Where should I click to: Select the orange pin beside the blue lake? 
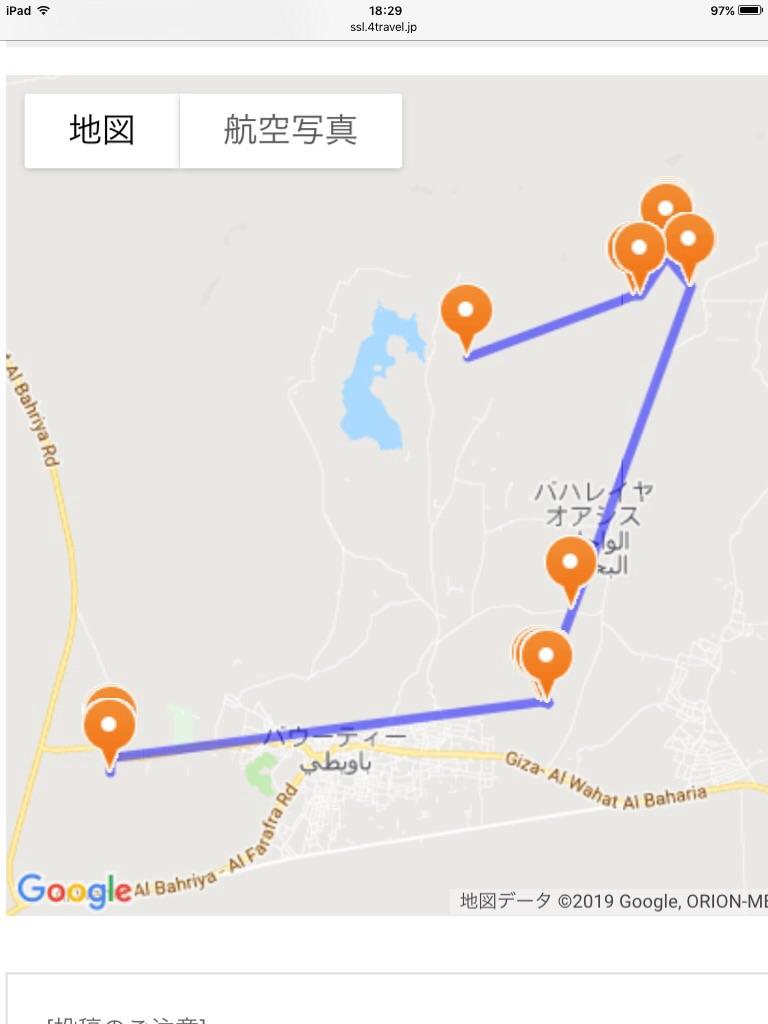pos(466,311)
